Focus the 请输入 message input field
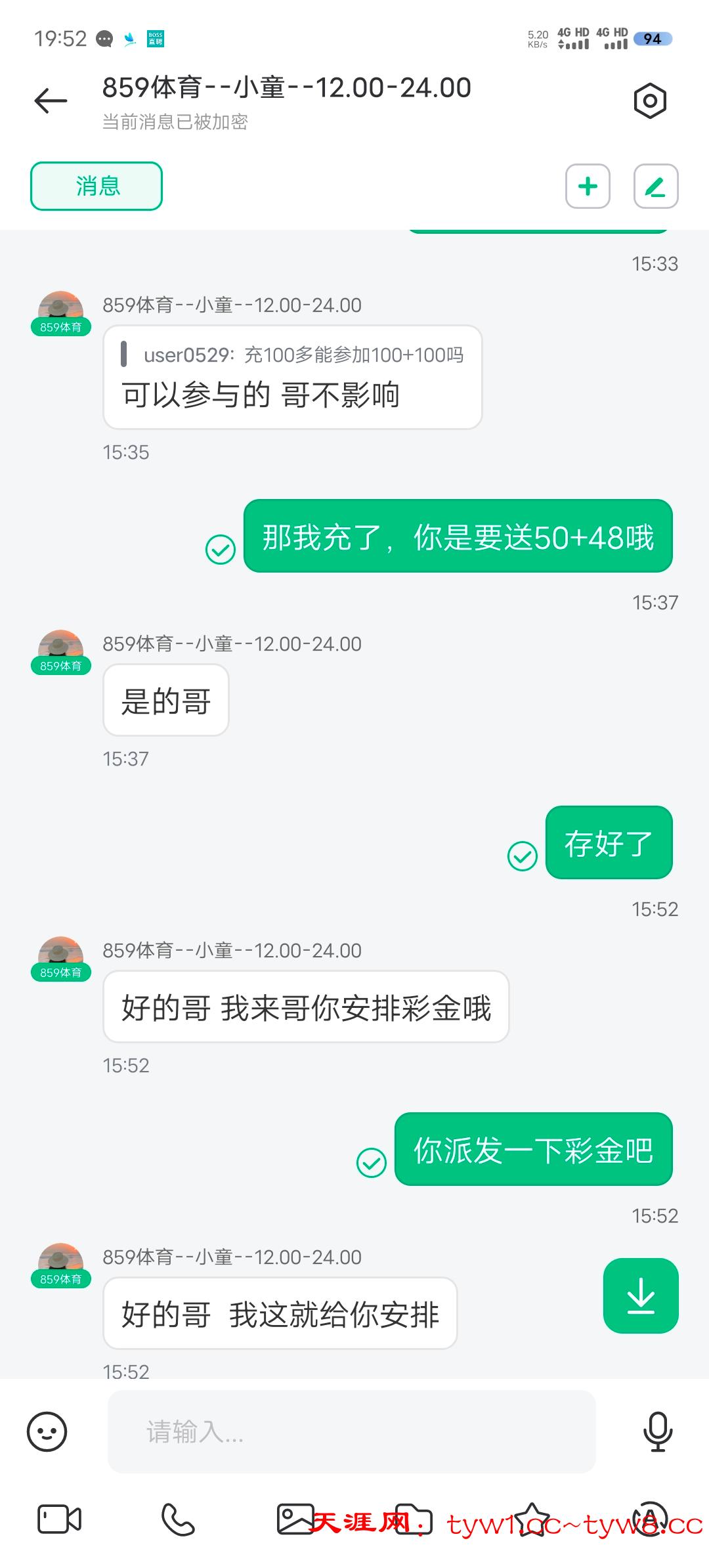Image resolution: width=709 pixels, height=1568 pixels. (351, 1431)
